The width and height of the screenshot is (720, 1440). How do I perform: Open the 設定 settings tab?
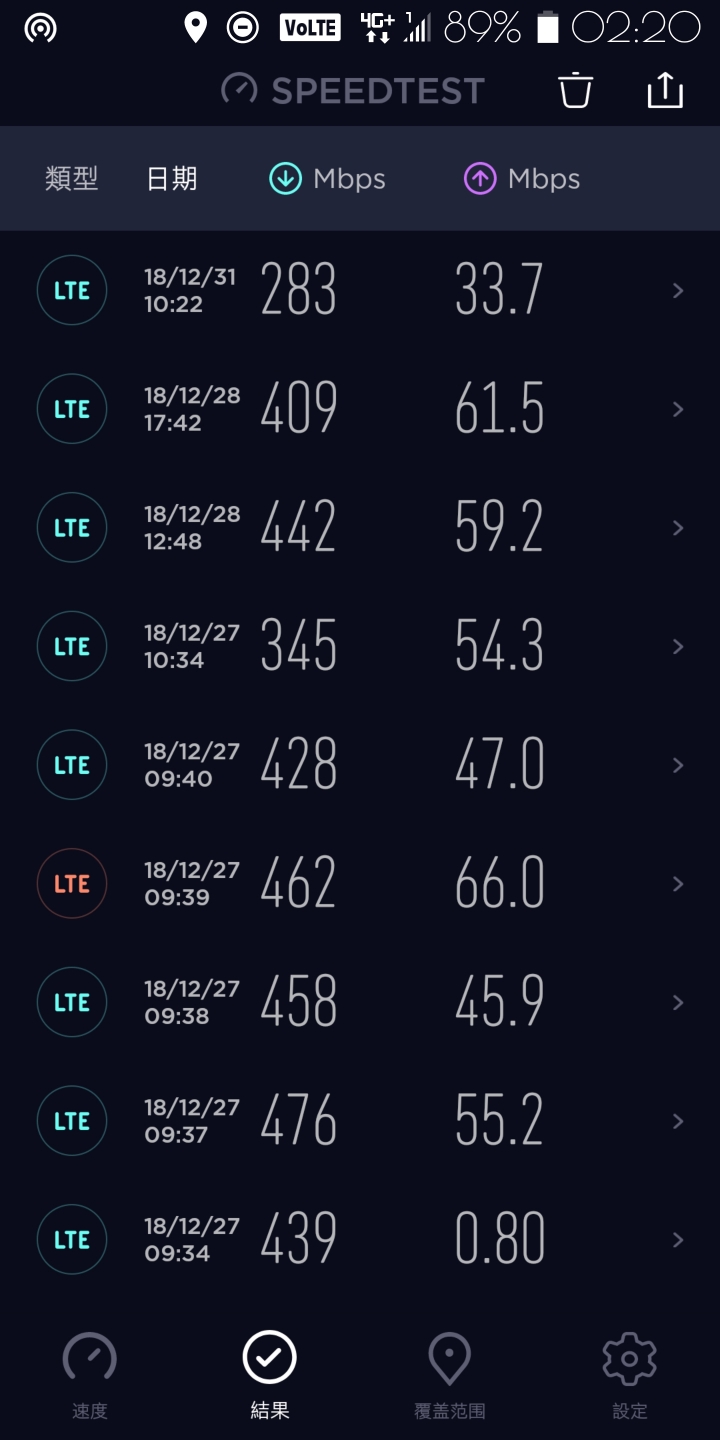point(630,1376)
